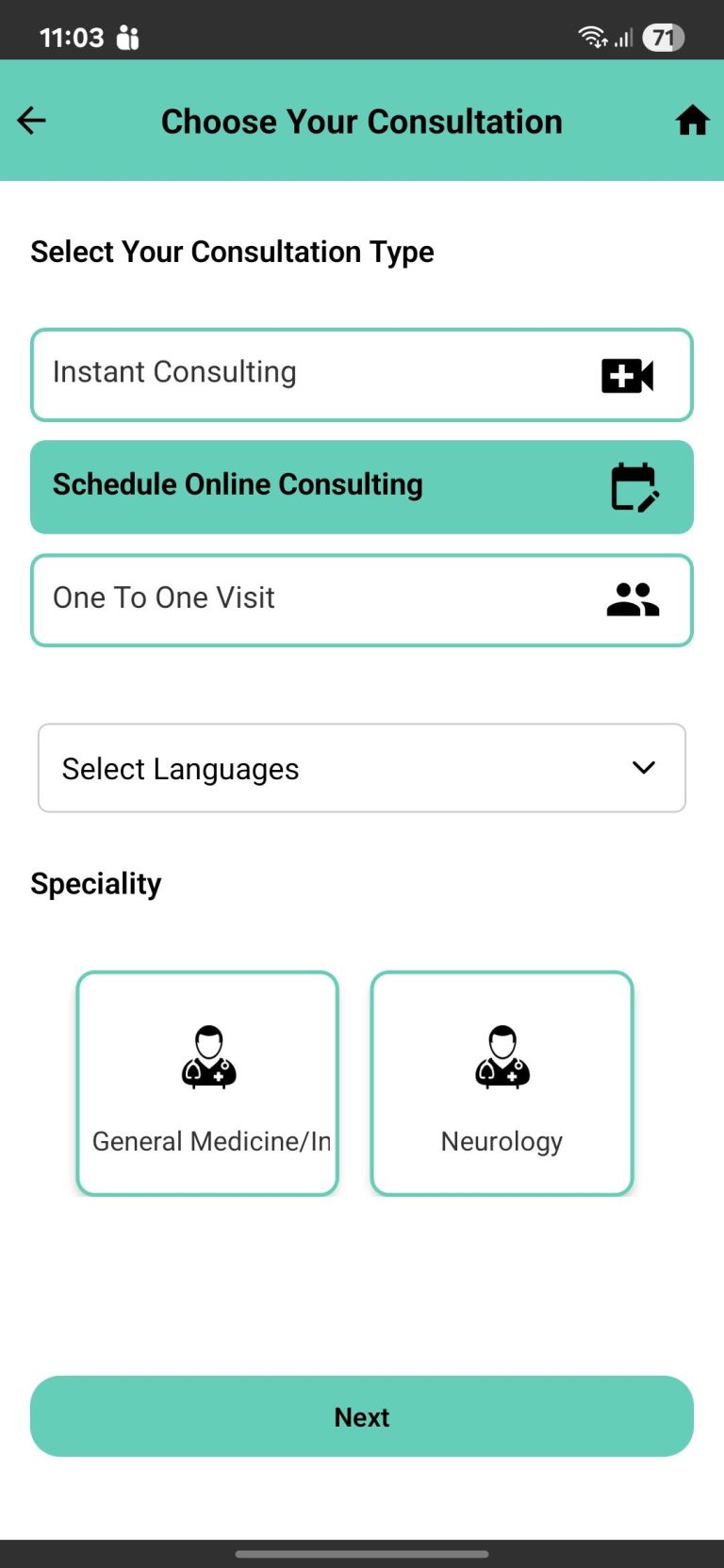Select the One To One Visit option
Image resolution: width=724 pixels, height=1568 pixels.
(362, 599)
